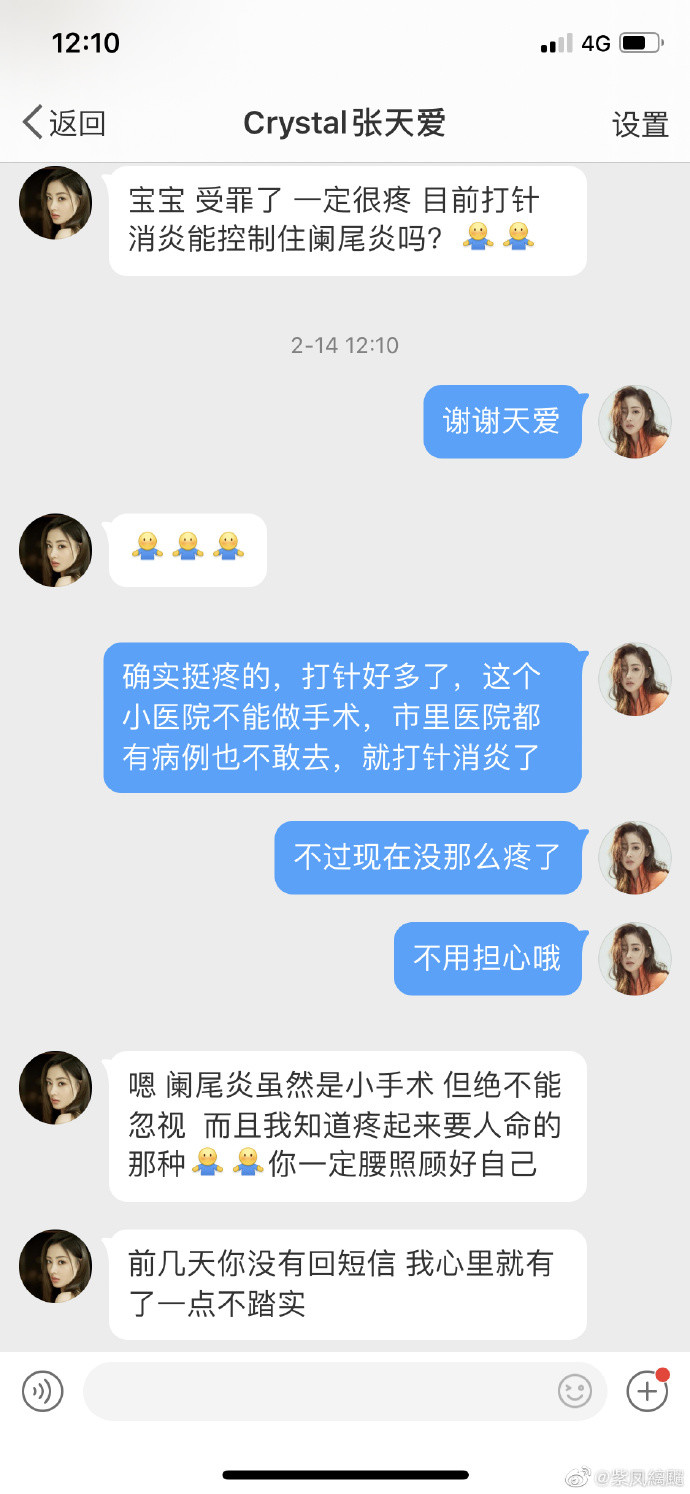690x1494 pixels.
Task: Open 设置 for this chat
Action: pos(640,124)
